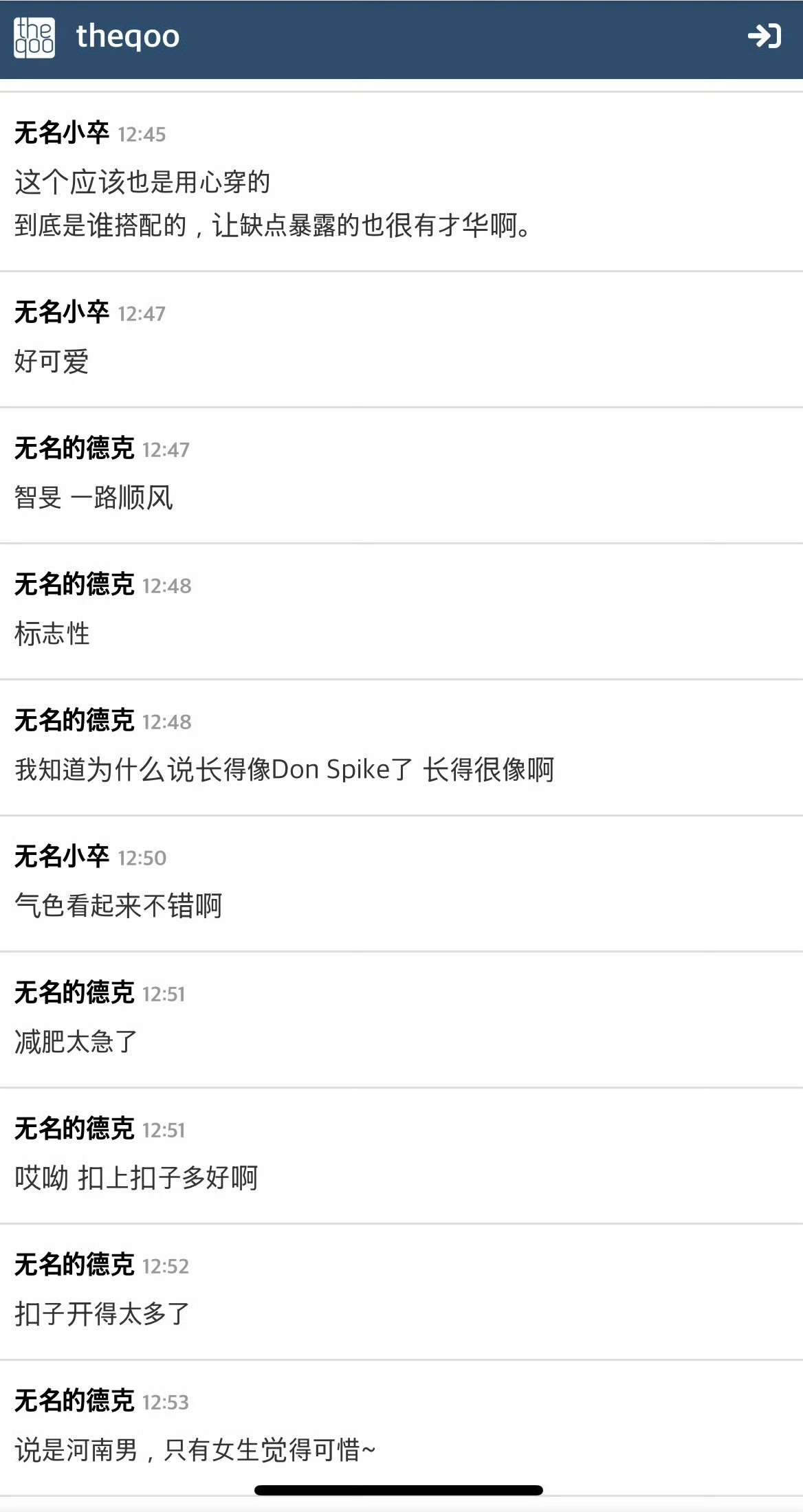Viewport: 803px width, 1512px height.
Task: Open the theqoo home logo
Action: click(34, 37)
